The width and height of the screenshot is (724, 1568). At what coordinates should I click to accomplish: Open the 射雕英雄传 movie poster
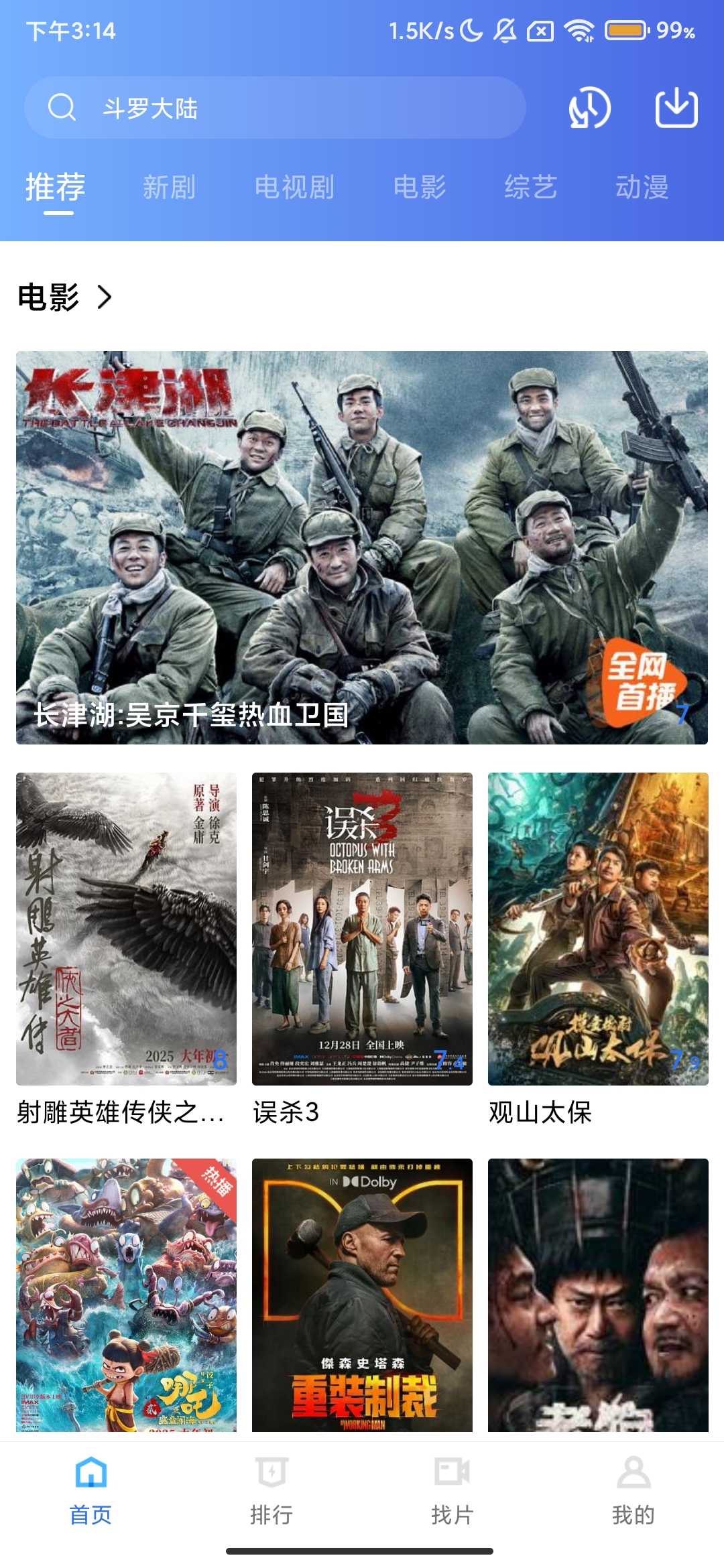[x=126, y=929]
